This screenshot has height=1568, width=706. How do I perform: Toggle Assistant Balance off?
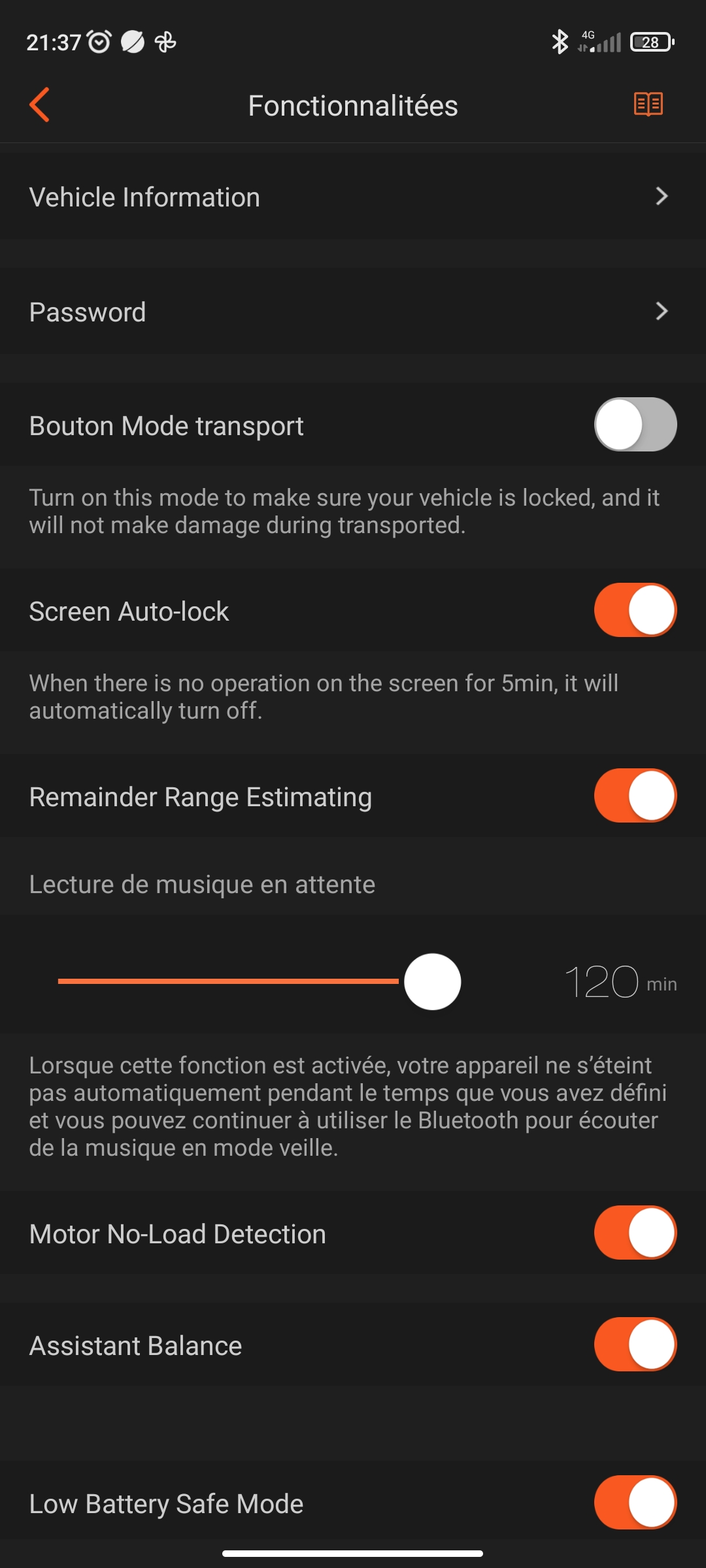pos(635,1345)
